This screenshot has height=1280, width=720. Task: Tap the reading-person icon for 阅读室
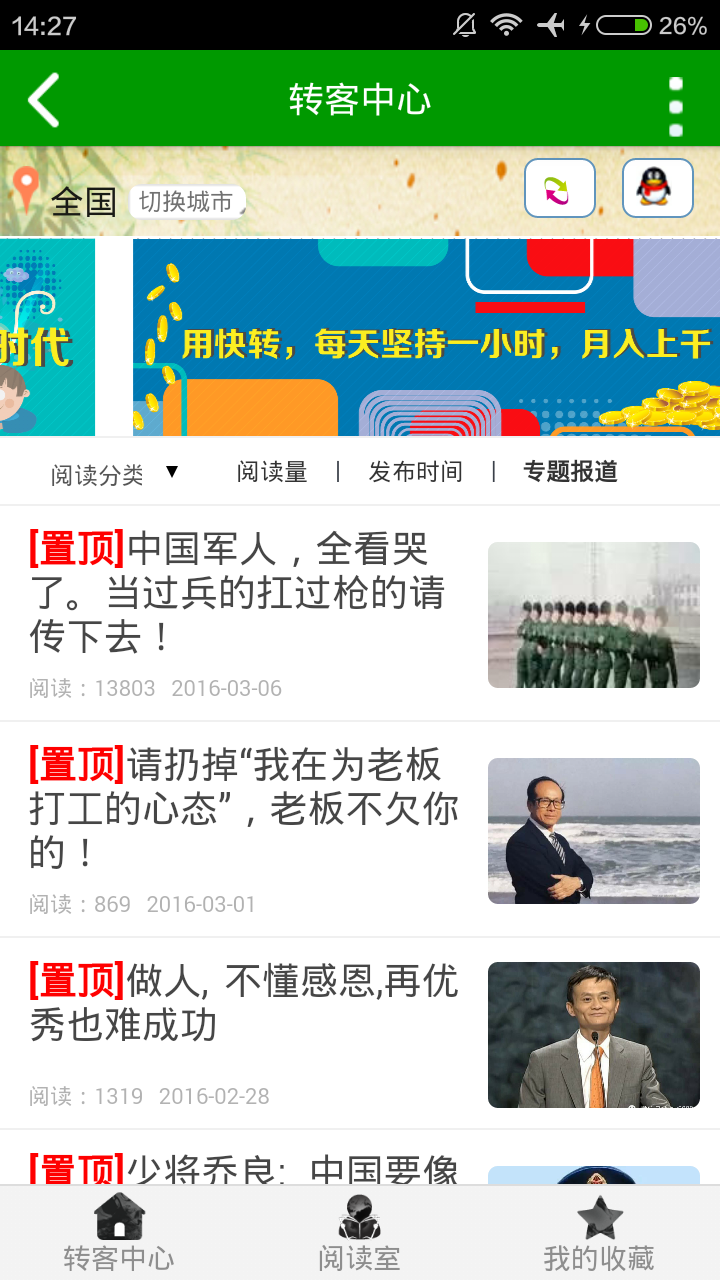point(359,1219)
